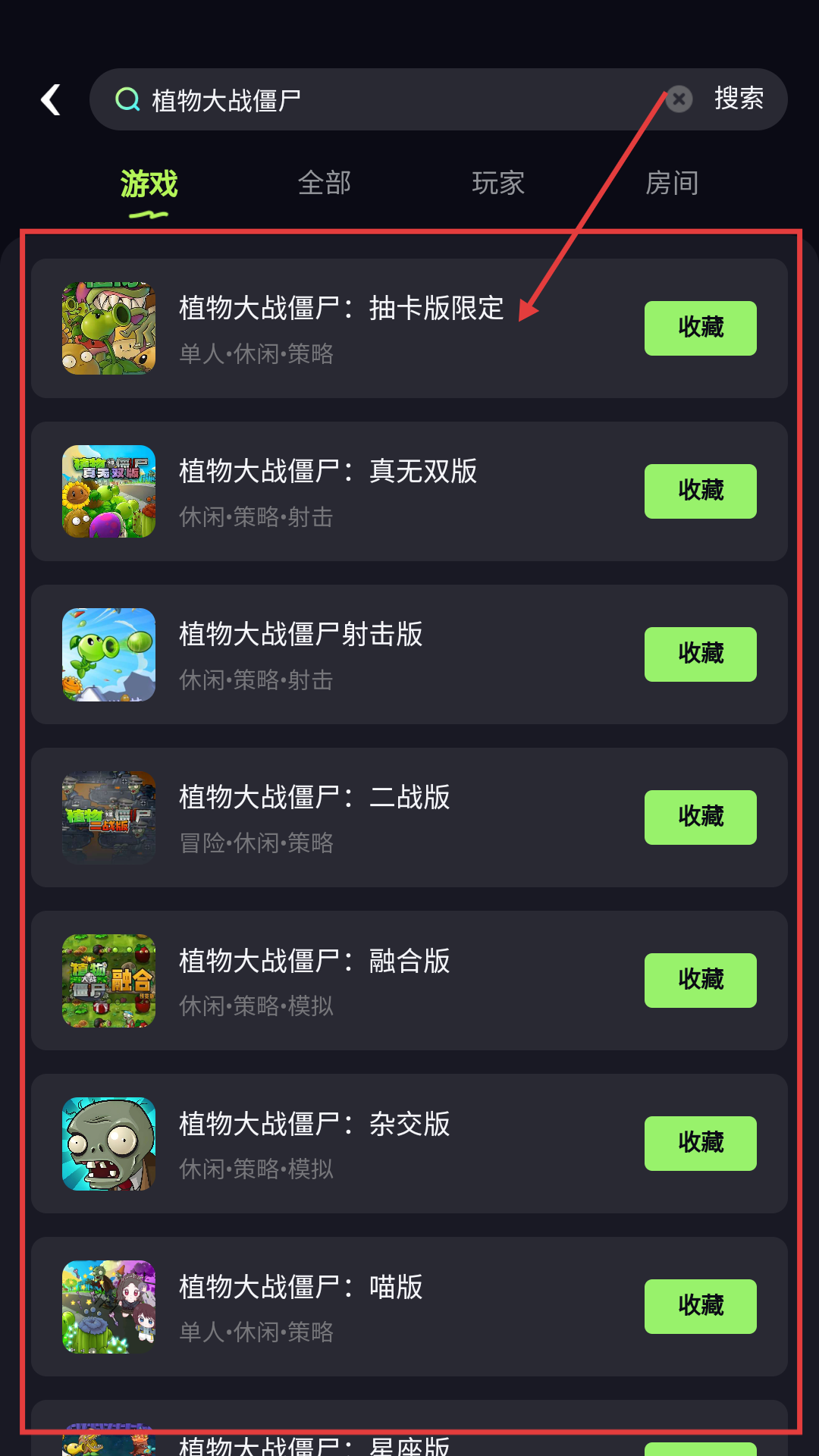Switch to the 玩家 tab

(498, 183)
